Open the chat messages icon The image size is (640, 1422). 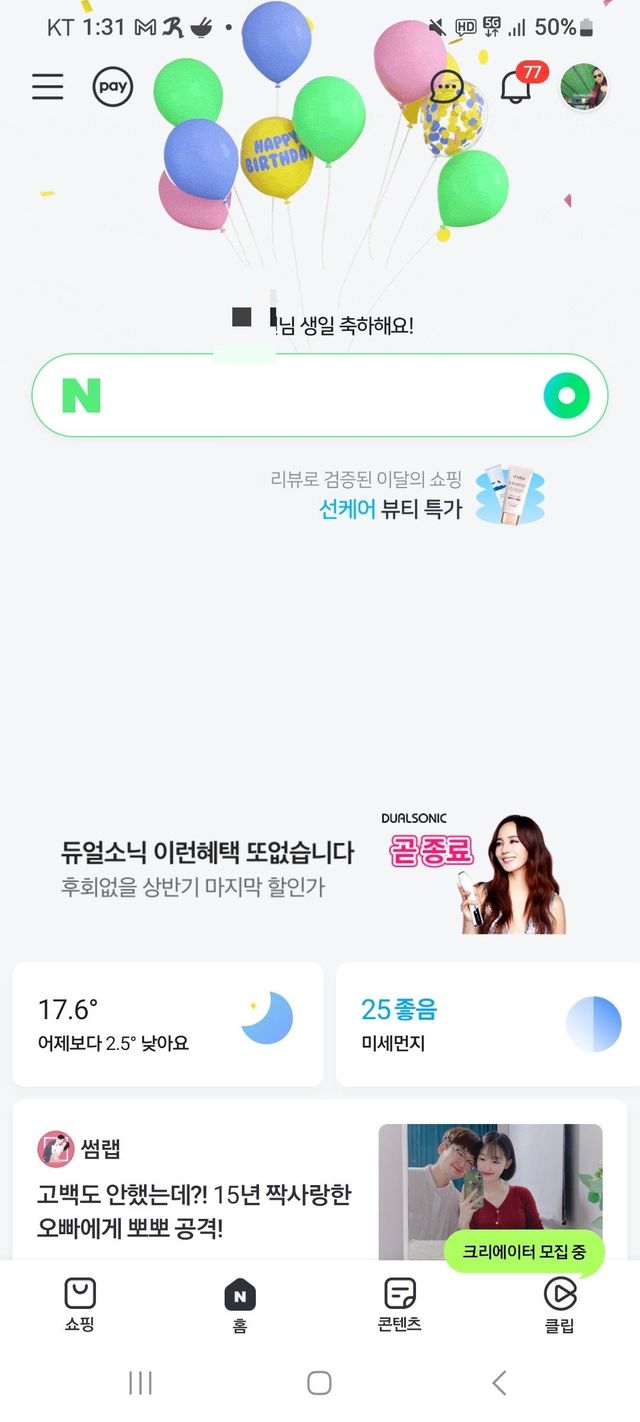coord(447,88)
